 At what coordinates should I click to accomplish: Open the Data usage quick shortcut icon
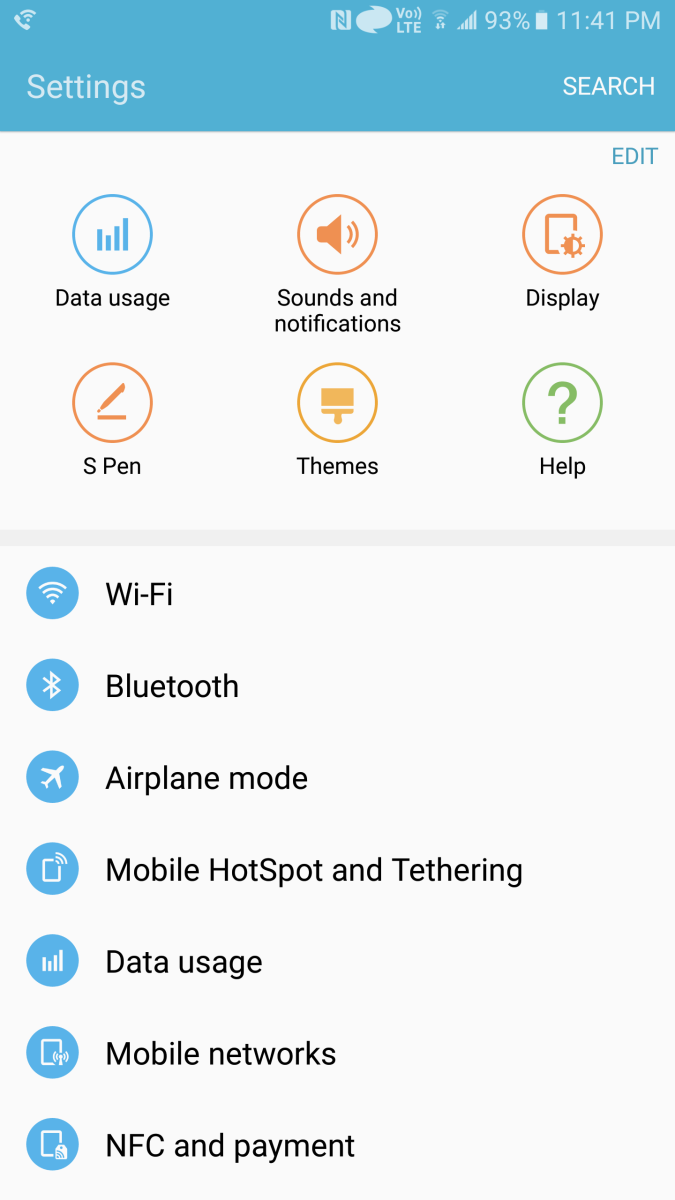(x=112, y=236)
